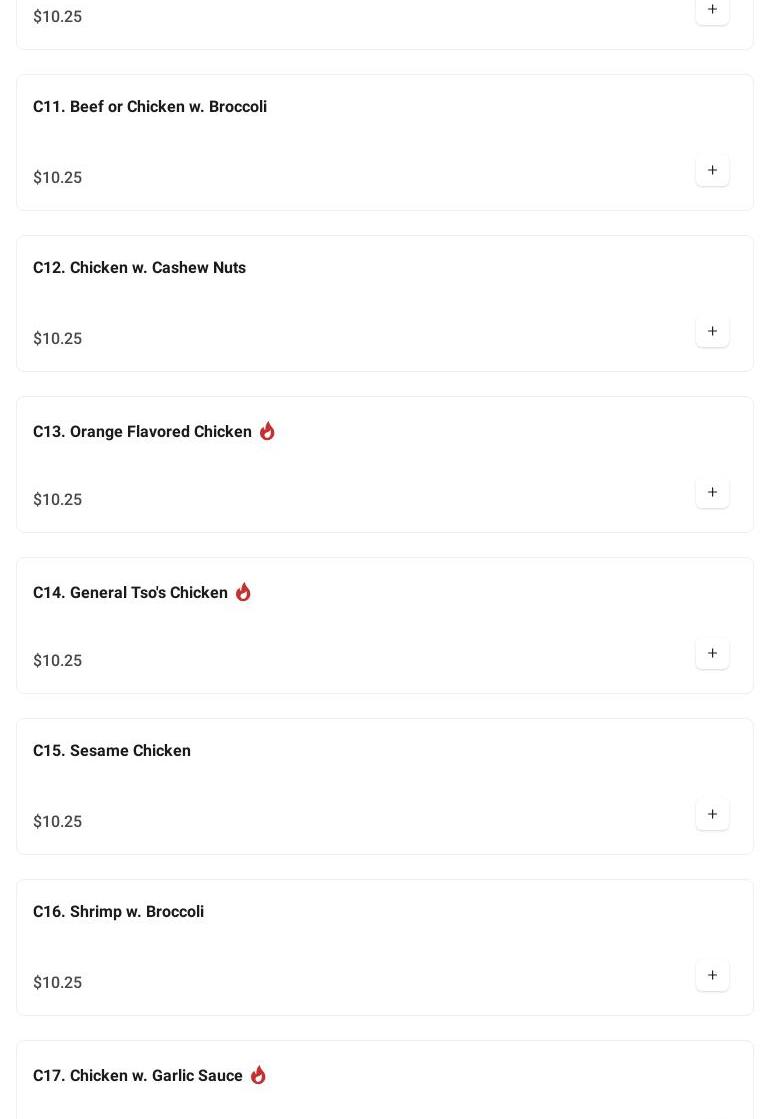
Task: Add C15 Sesame Chicken to order
Action: click(712, 815)
